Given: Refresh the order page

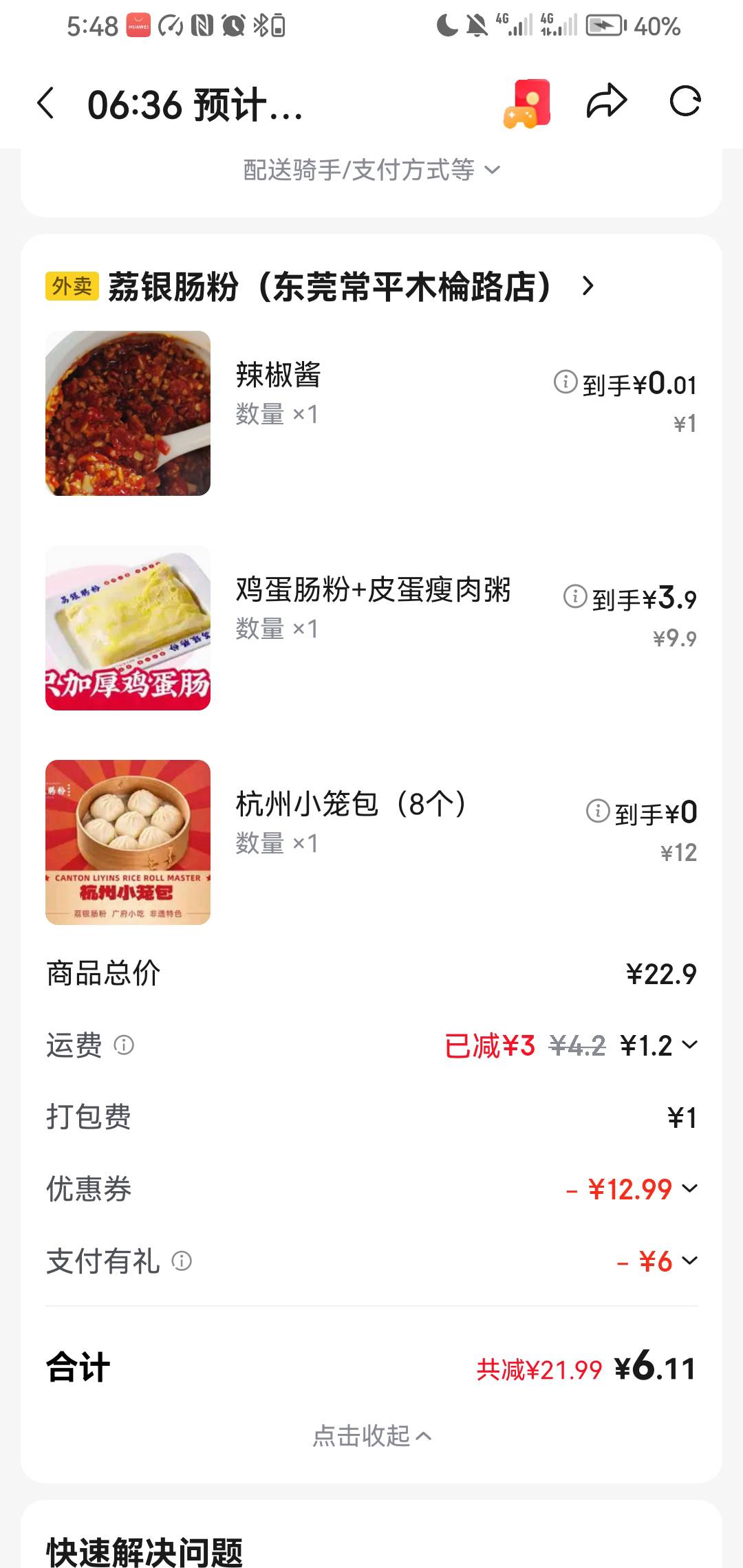Looking at the screenshot, I should 685,102.
